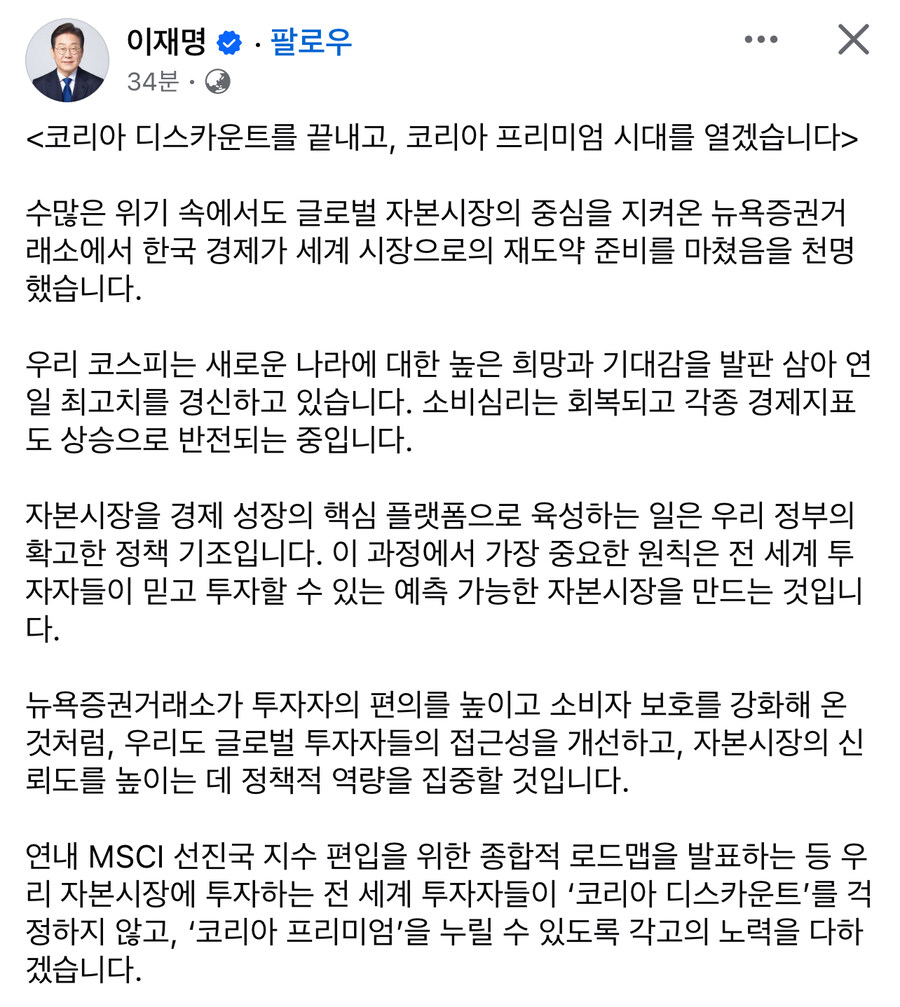This screenshot has height=1007, width=900.
Task: Open the profile name 이재명
Action: coord(165,42)
